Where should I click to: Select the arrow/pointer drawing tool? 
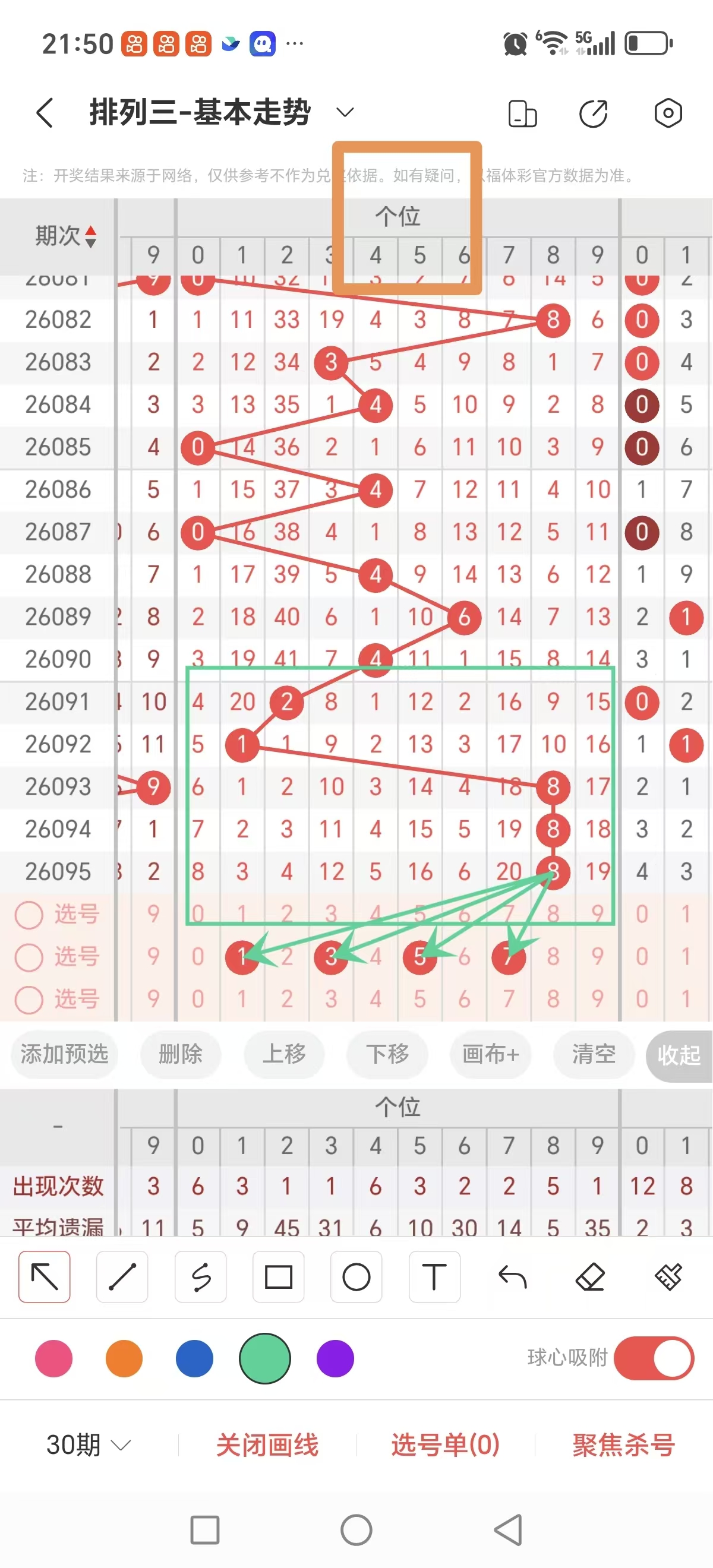click(x=44, y=1277)
